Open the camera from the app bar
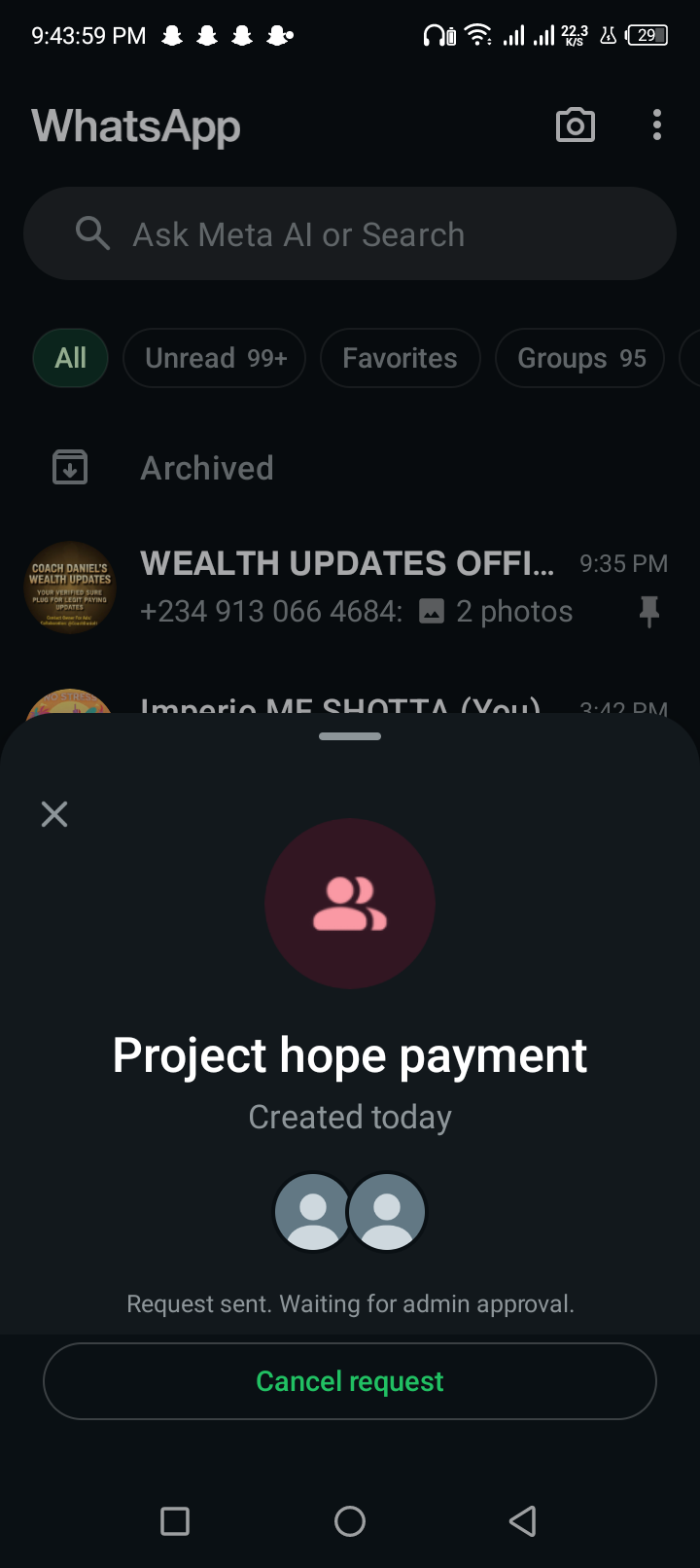 575,125
